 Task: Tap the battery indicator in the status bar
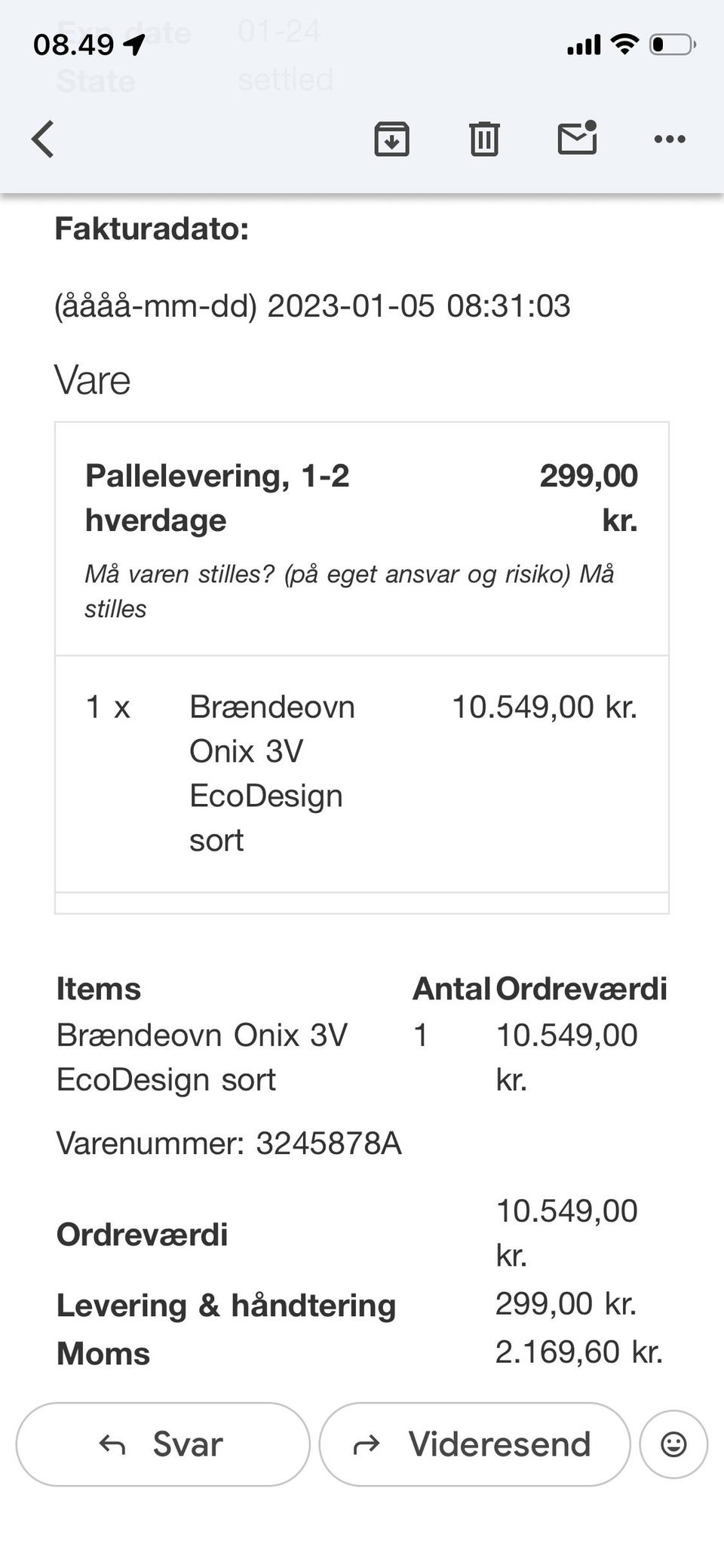click(x=670, y=44)
